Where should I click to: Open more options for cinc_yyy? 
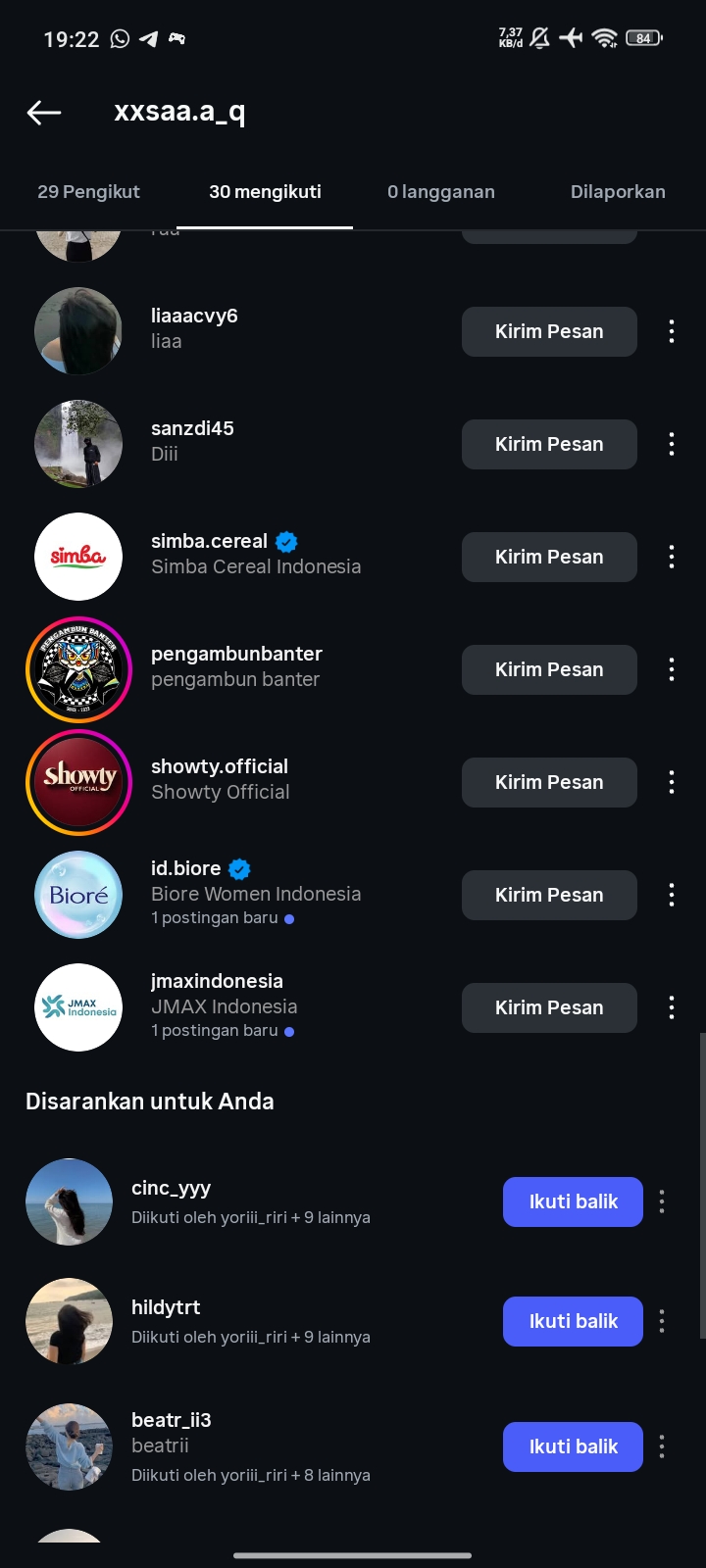[x=662, y=1201]
